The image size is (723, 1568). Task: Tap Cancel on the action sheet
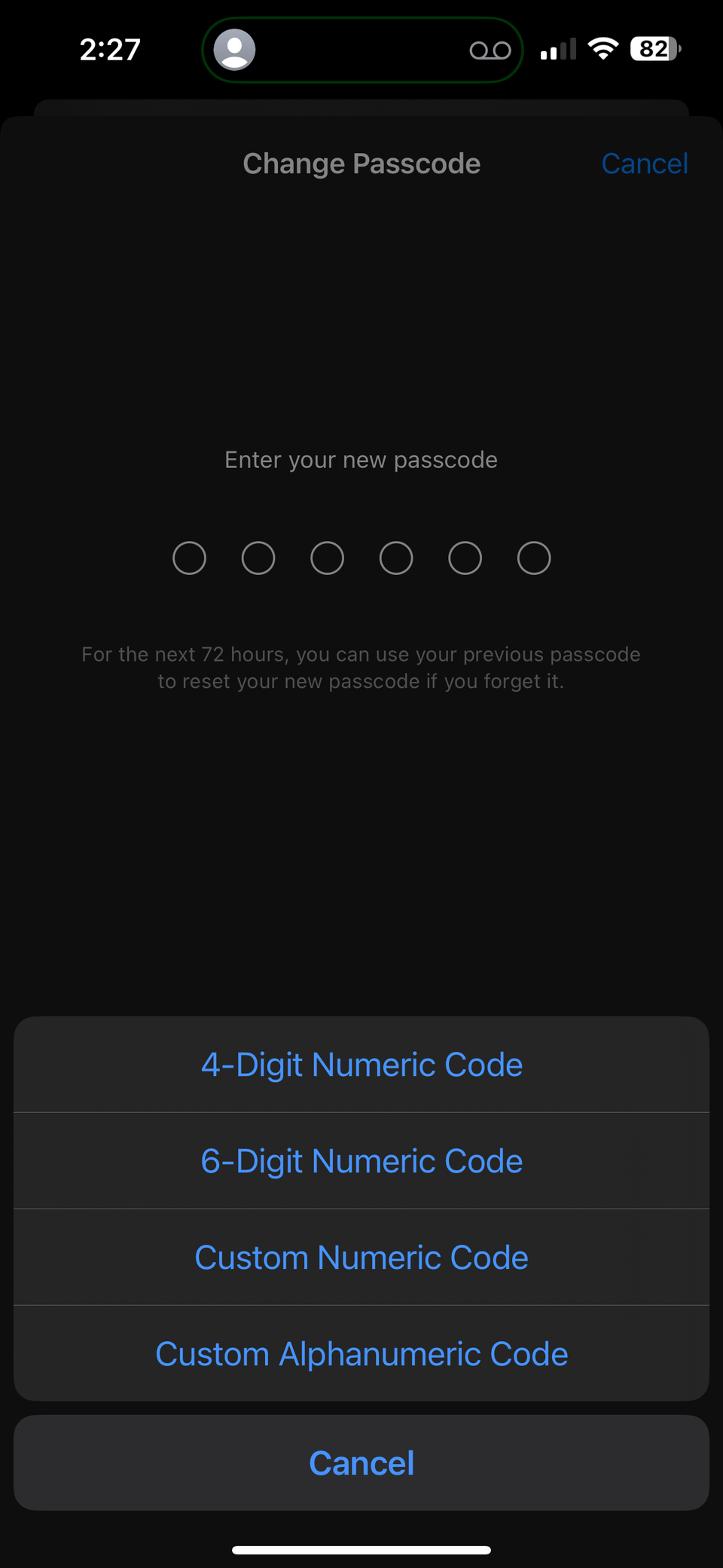(361, 1463)
